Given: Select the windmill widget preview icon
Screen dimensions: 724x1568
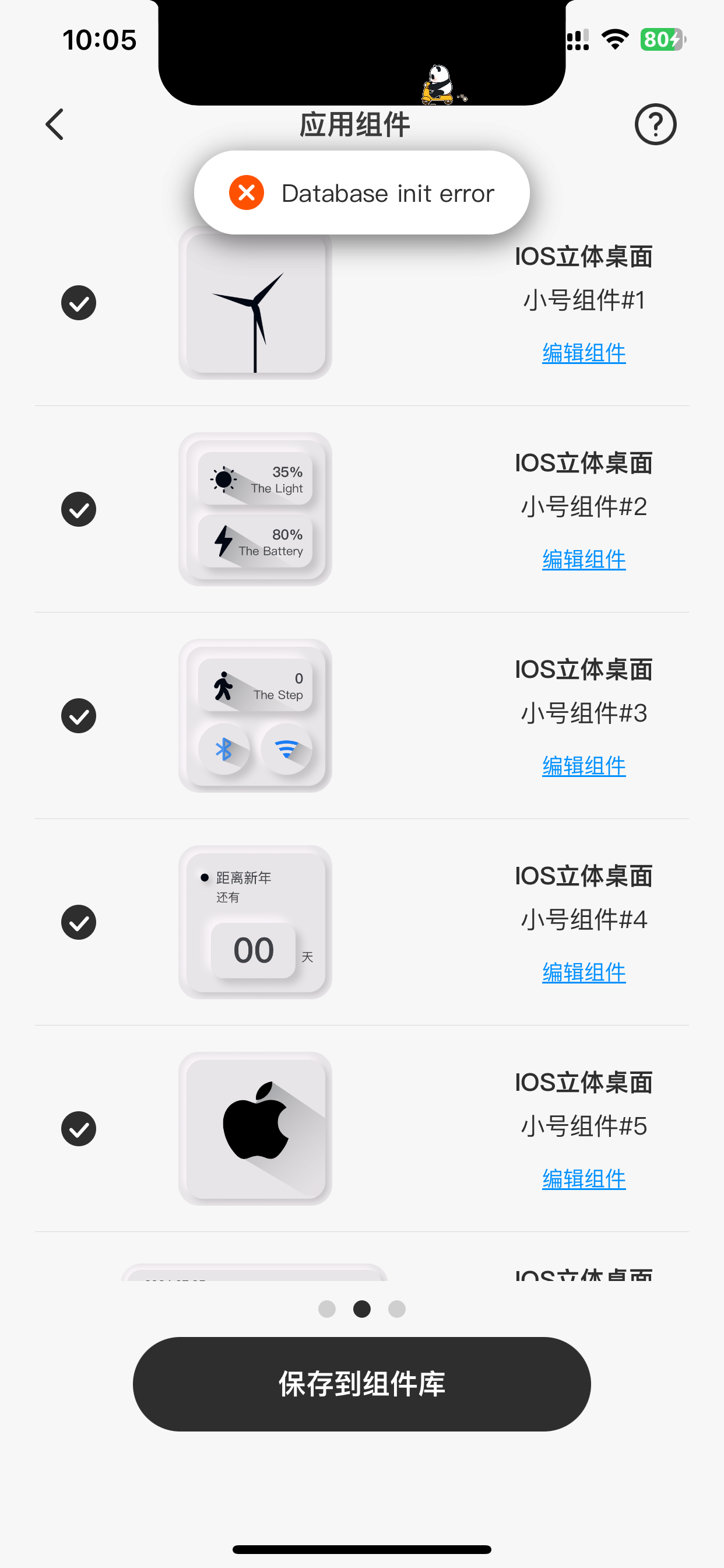Looking at the screenshot, I should 254,304.
